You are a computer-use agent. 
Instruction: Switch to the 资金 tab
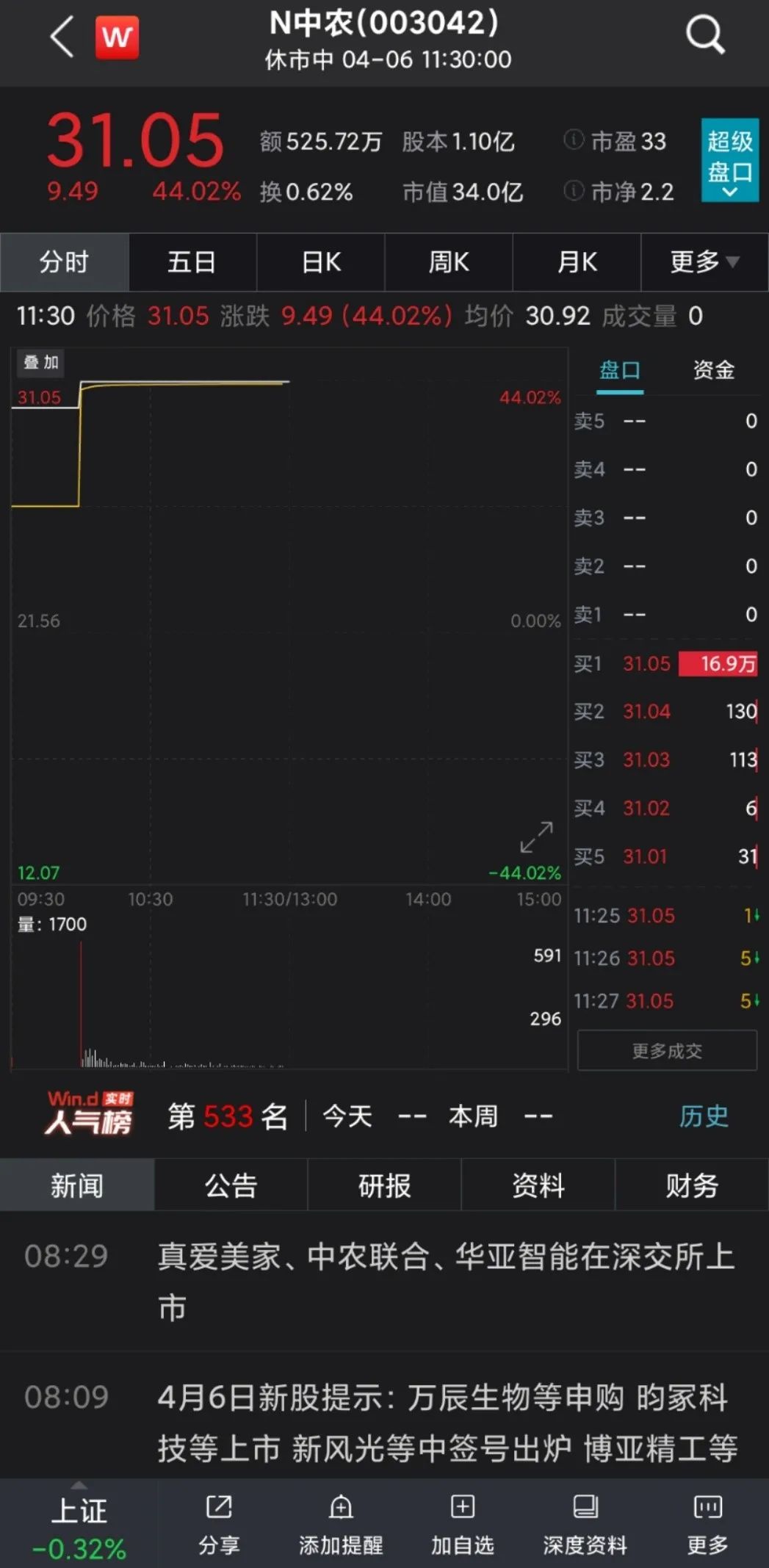pyautogui.click(x=714, y=370)
